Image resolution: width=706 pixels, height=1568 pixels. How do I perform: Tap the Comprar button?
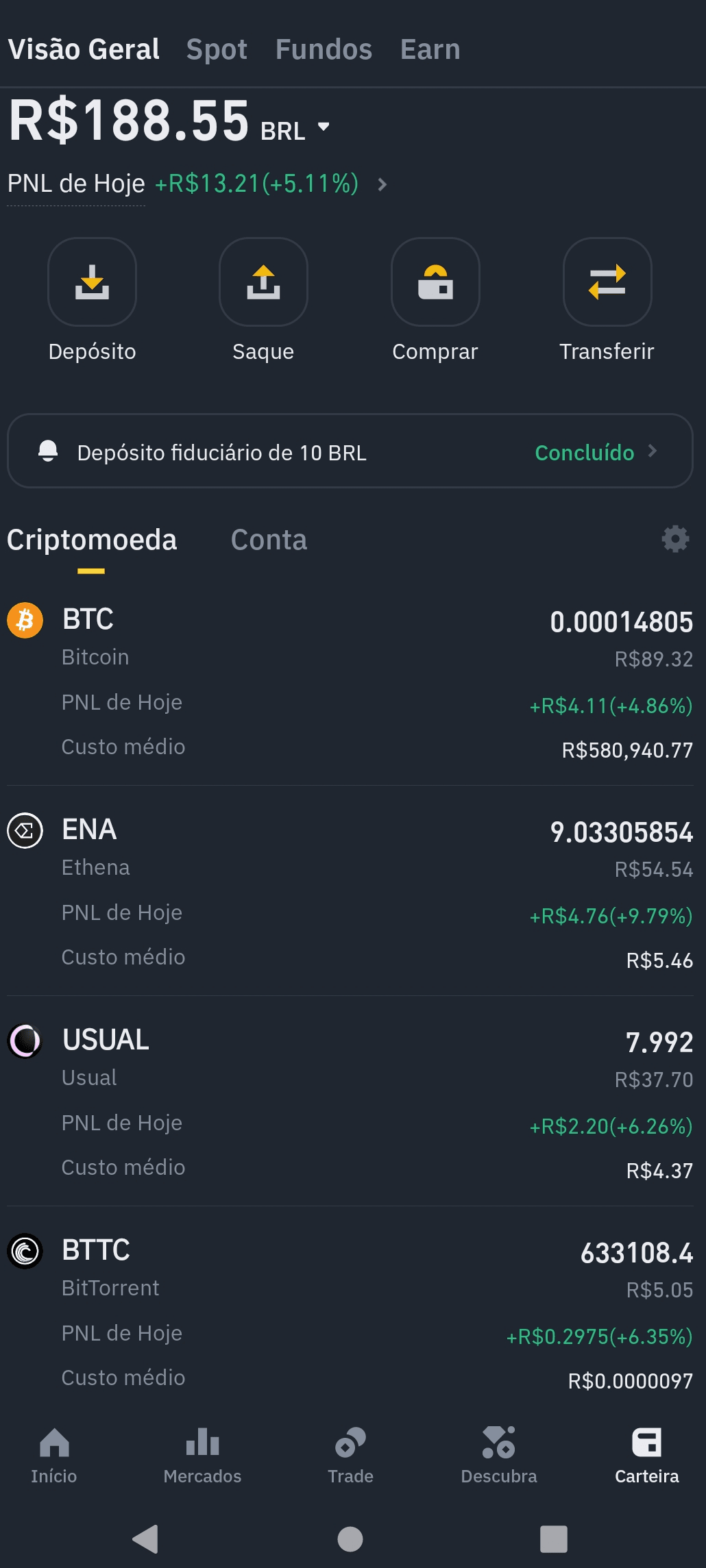pos(435,300)
